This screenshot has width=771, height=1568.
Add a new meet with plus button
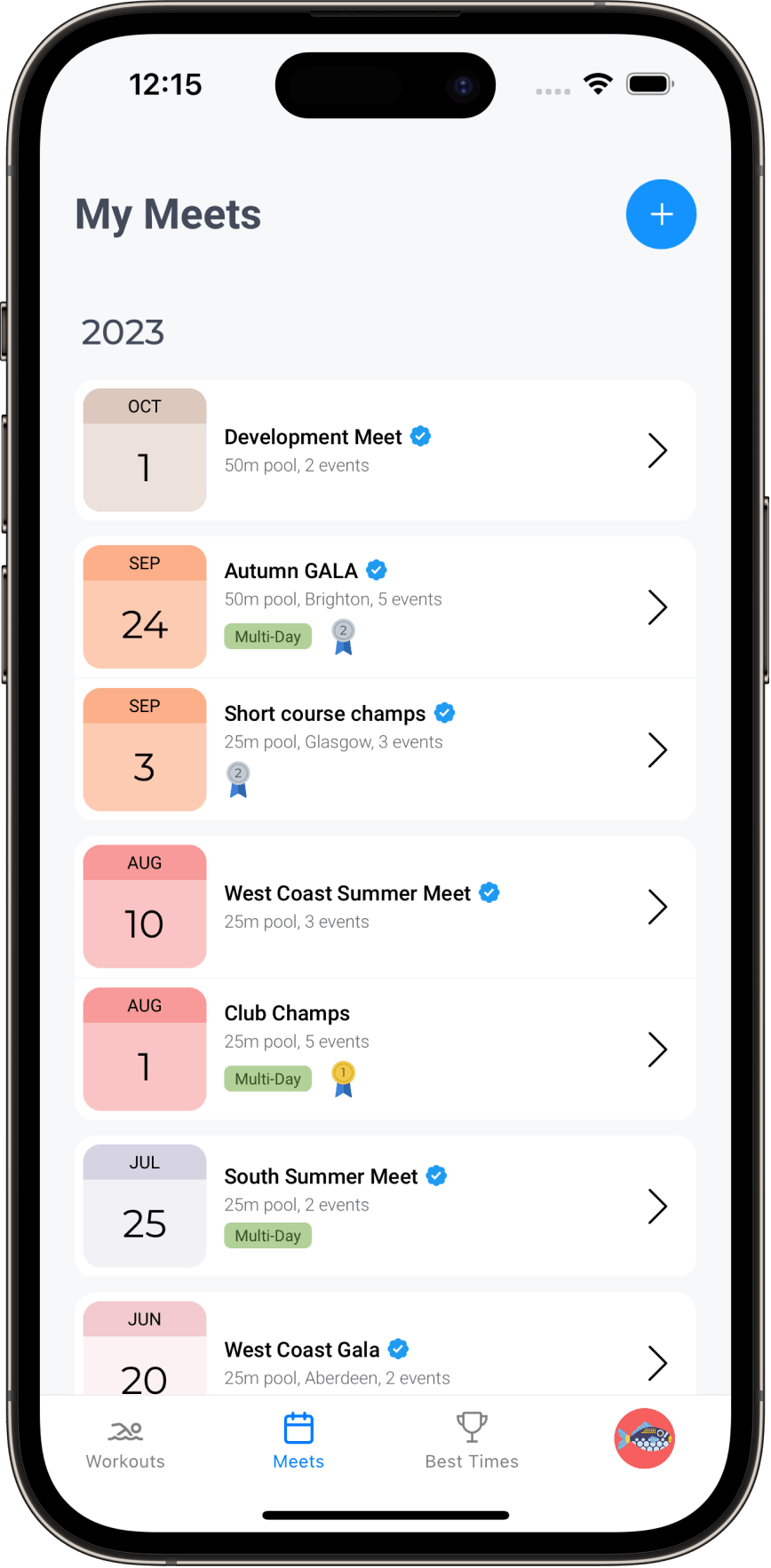click(661, 214)
